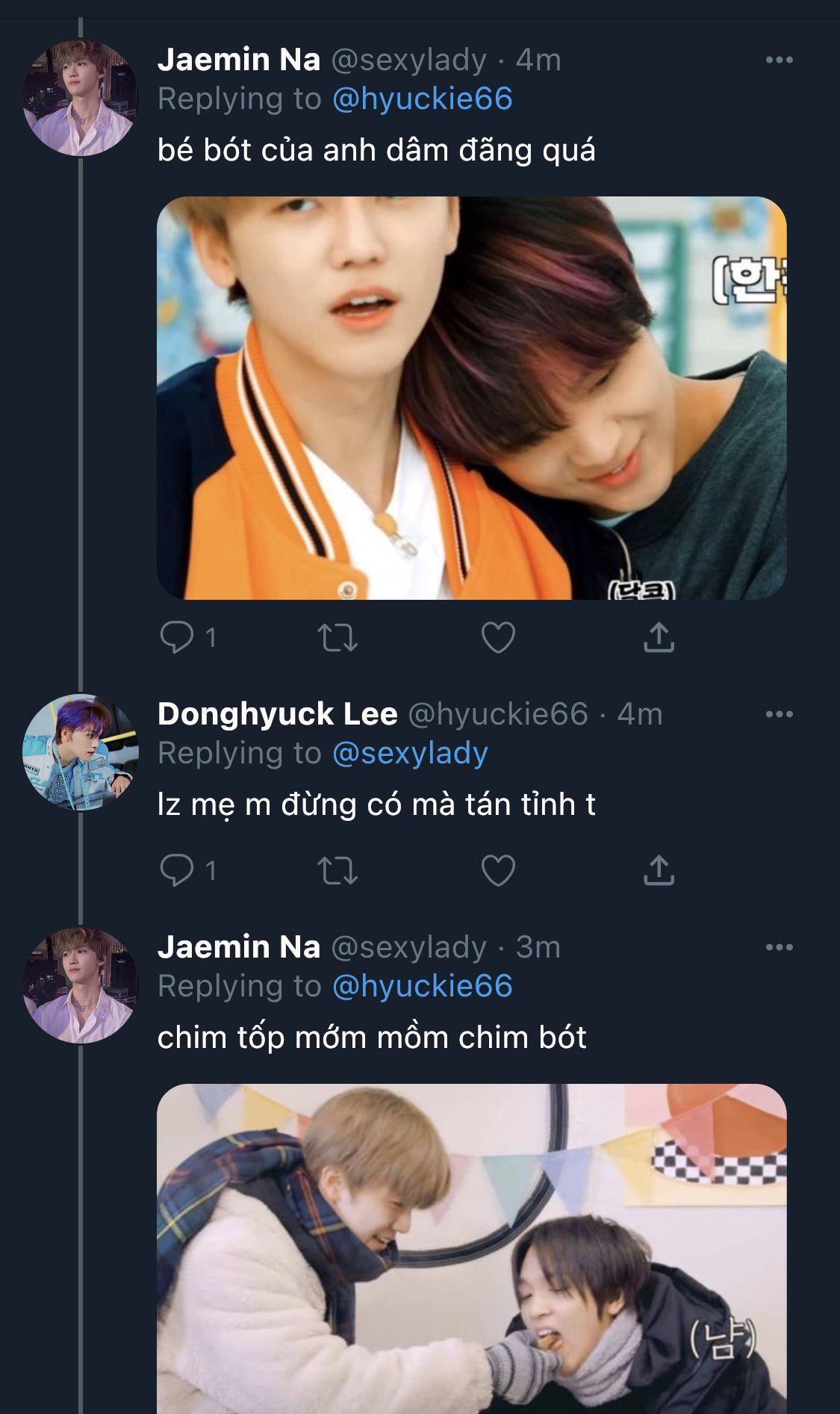Like Jaemin Na's 4m tweet
This screenshot has height=1414, width=840.
point(498,638)
